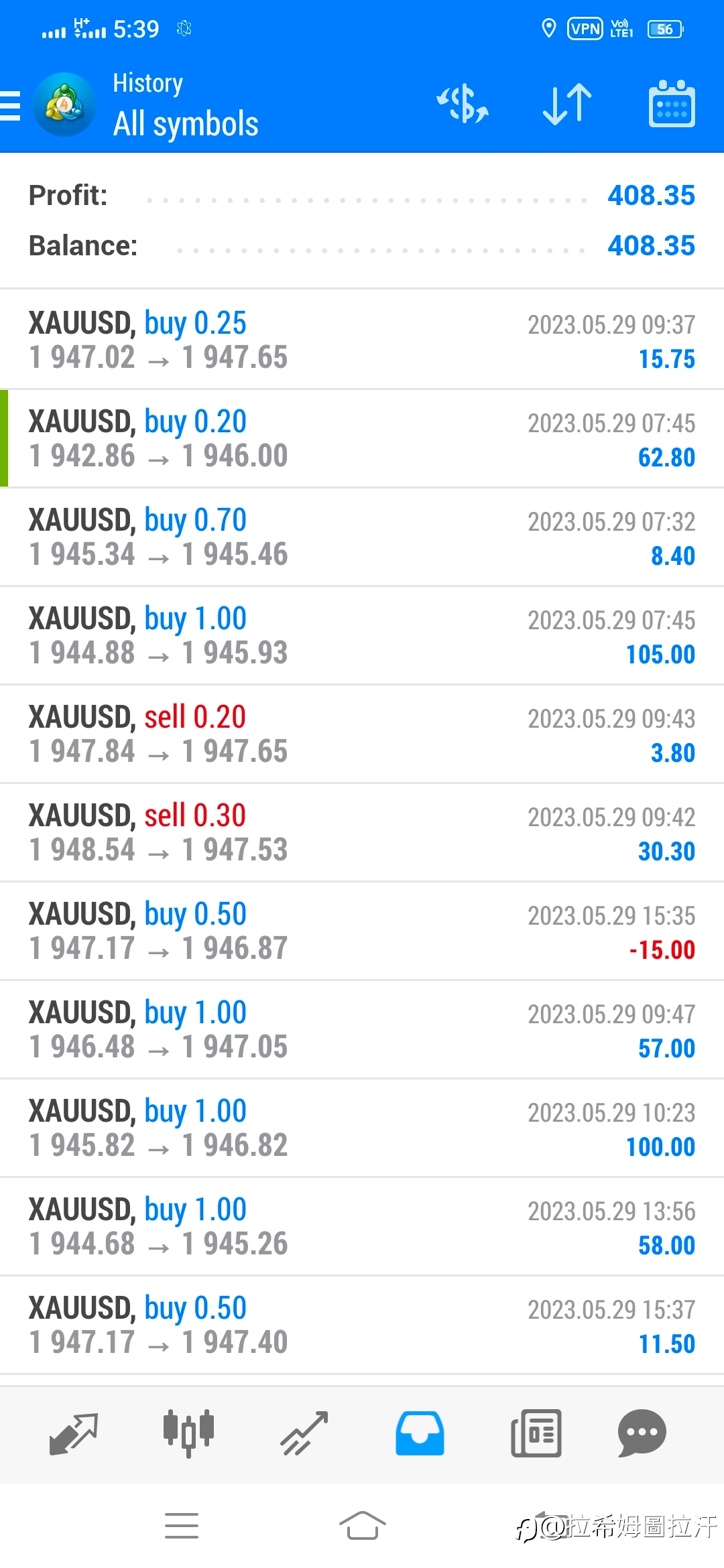The width and height of the screenshot is (724, 1568).
Task: Open the buy 0.25 trade at 09:37
Action: 362,340
